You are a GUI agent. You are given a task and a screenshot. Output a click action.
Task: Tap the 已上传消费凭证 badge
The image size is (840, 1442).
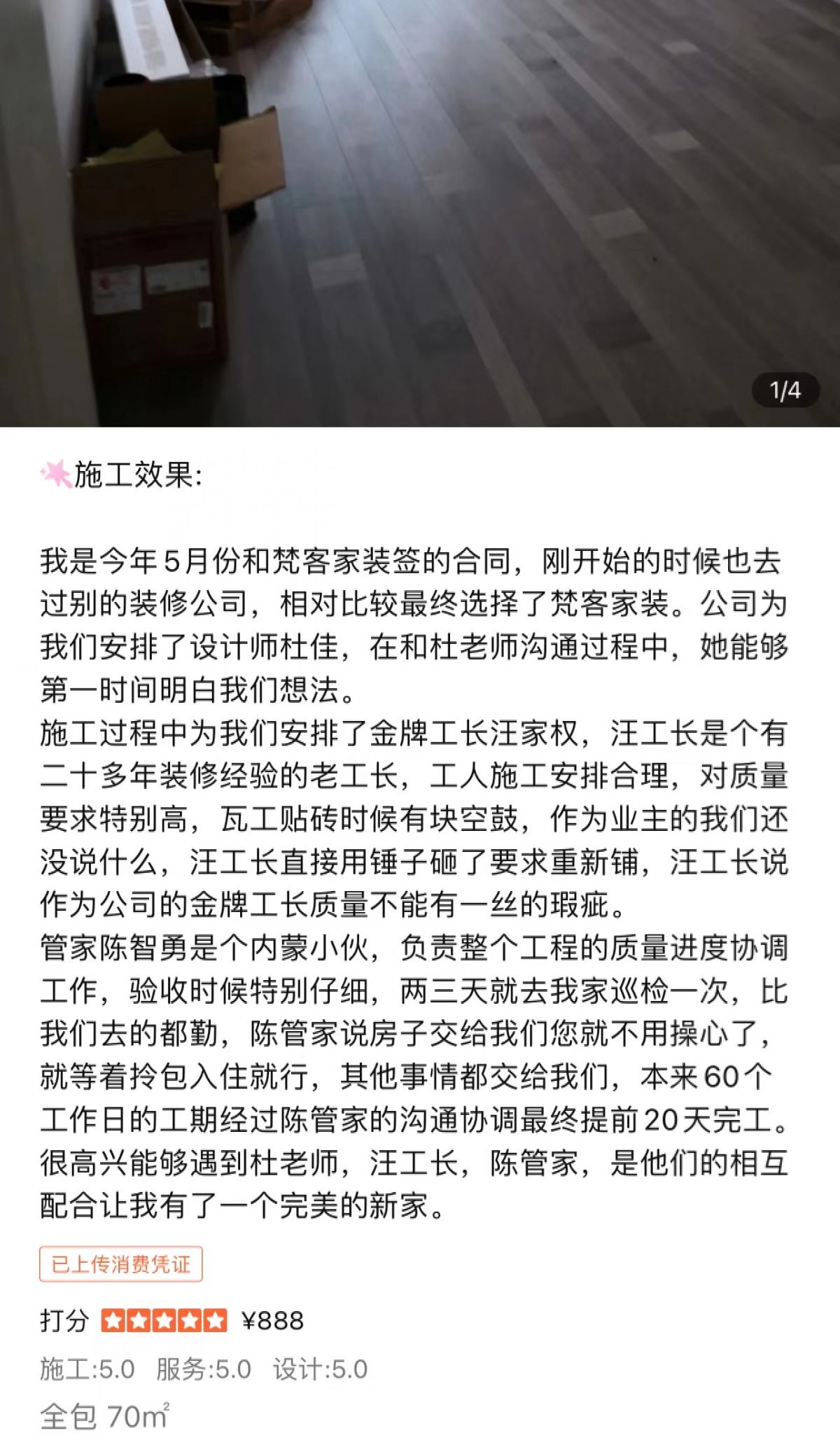pos(121,1263)
